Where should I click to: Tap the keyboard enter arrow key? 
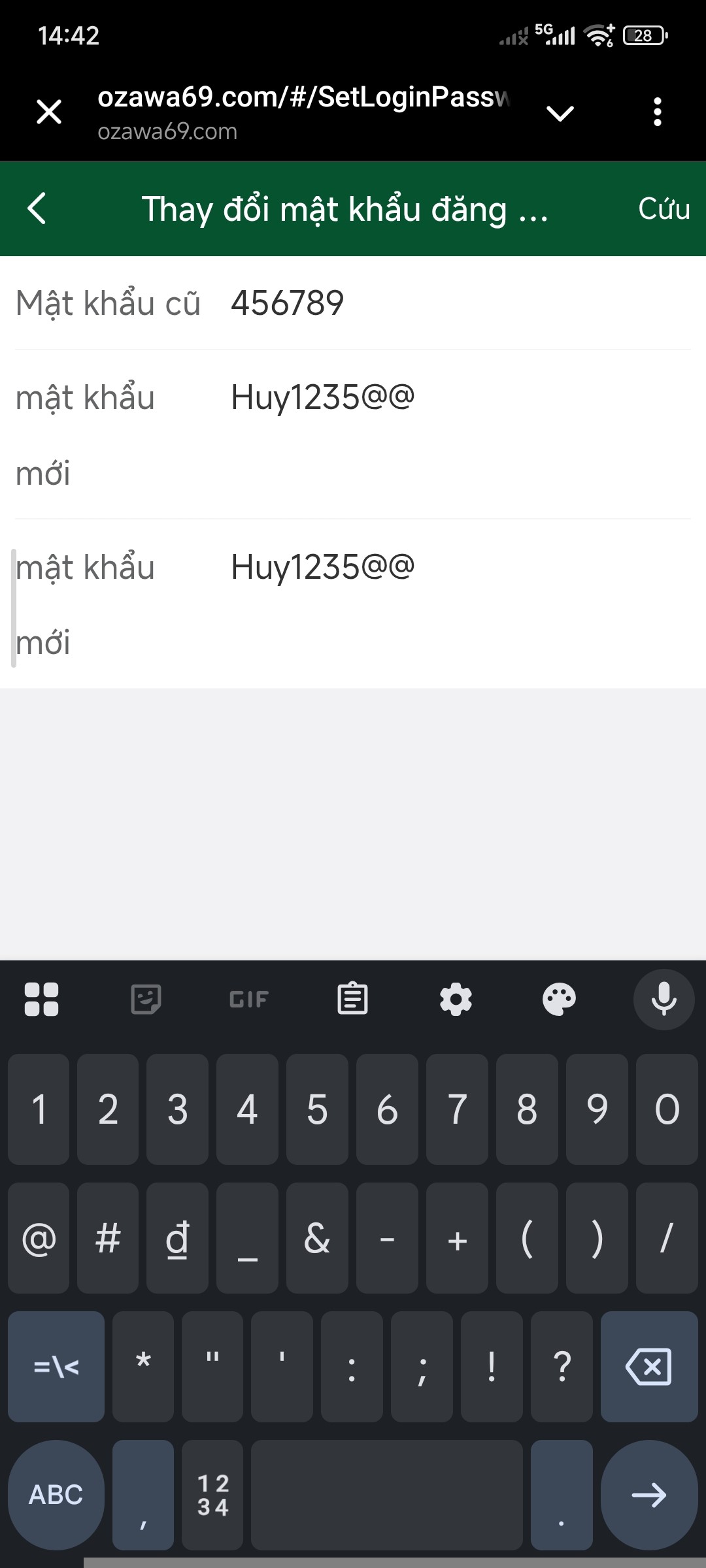(x=648, y=1495)
